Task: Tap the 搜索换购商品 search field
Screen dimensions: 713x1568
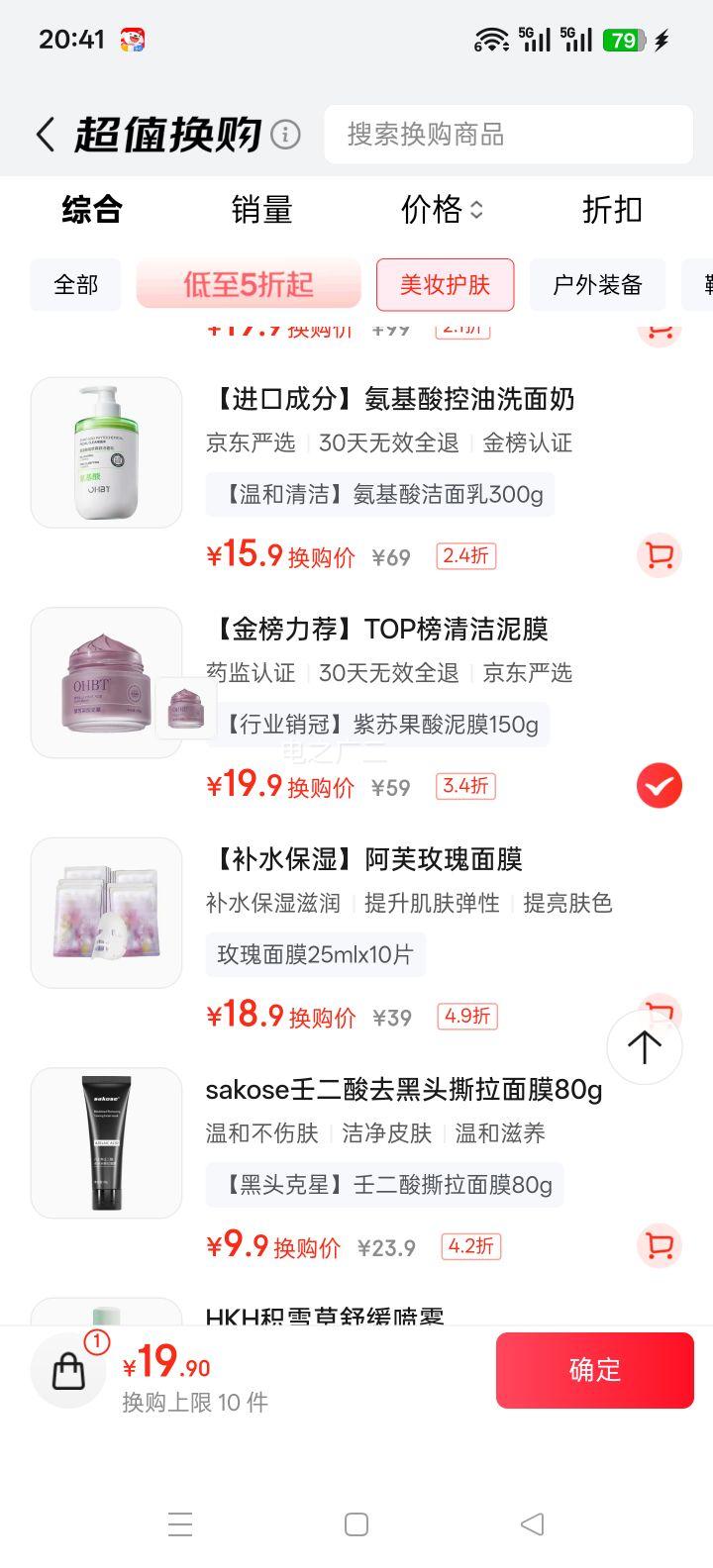Action: point(507,135)
